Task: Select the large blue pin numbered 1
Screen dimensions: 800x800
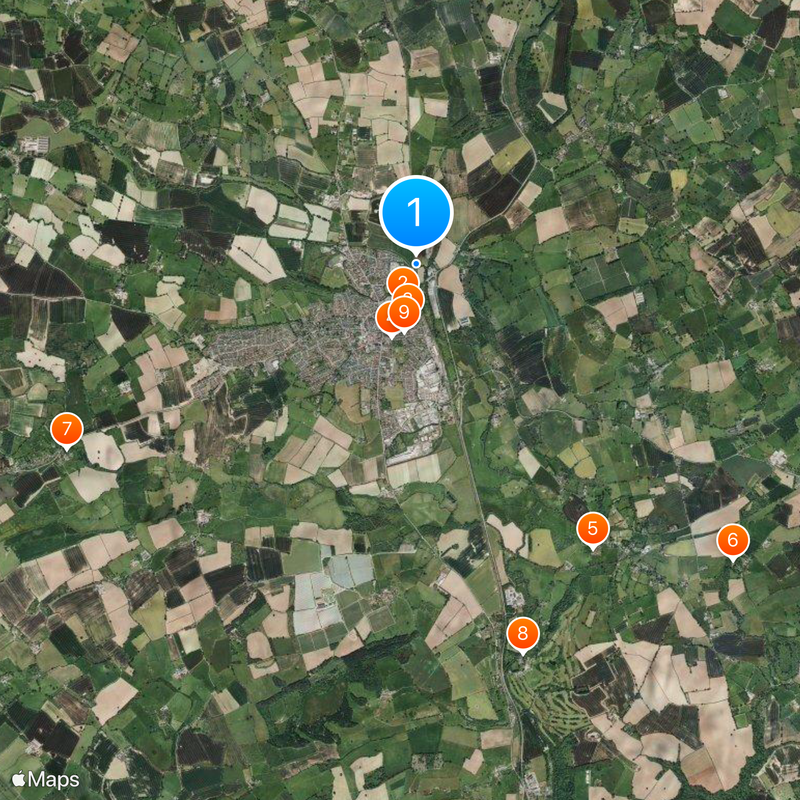Action: click(416, 212)
